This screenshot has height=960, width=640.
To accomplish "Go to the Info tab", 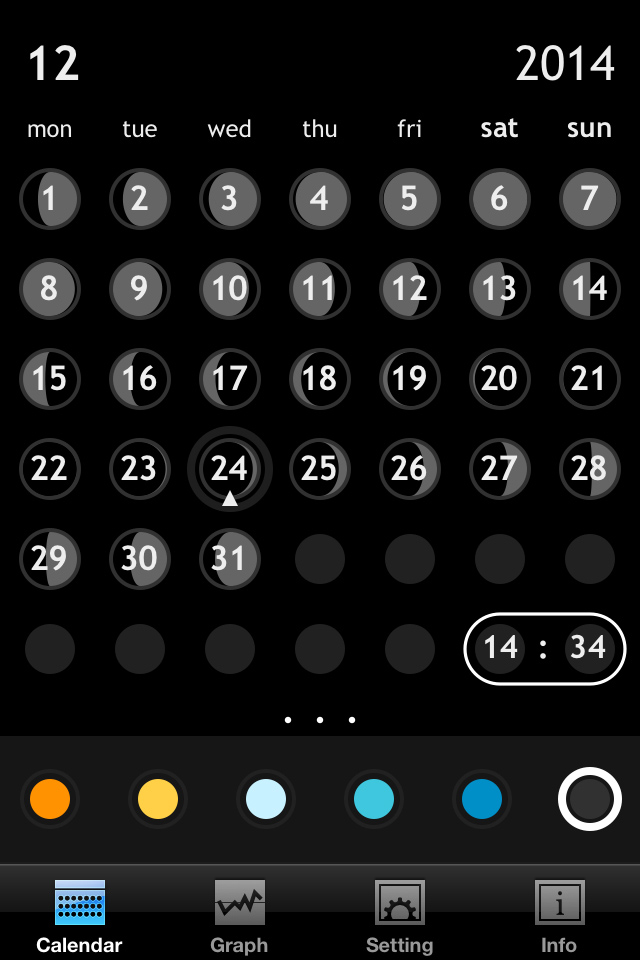I will (559, 915).
